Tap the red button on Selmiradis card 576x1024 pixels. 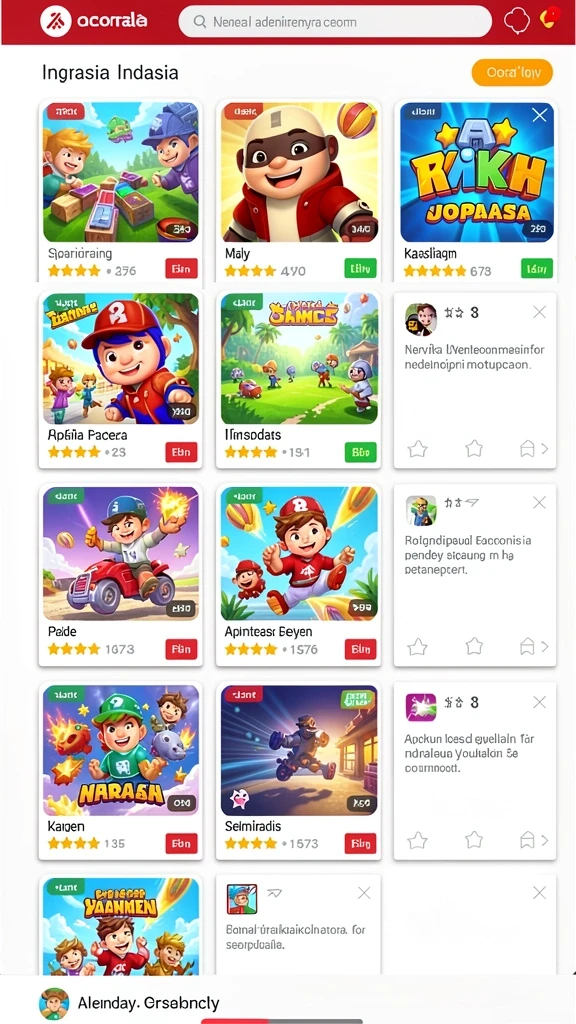point(360,843)
